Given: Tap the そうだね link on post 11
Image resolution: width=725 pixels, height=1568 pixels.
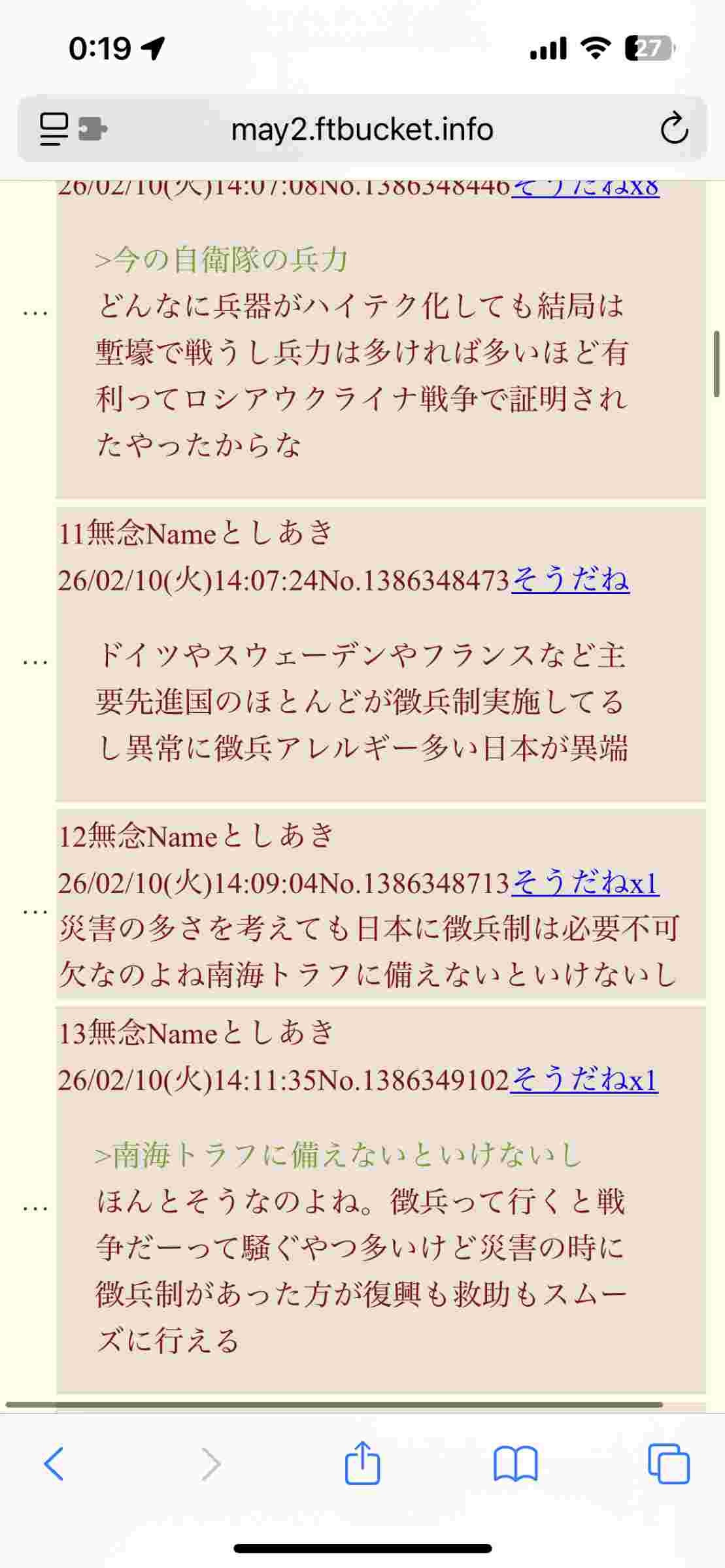Looking at the screenshot, I should click(570, 580).
